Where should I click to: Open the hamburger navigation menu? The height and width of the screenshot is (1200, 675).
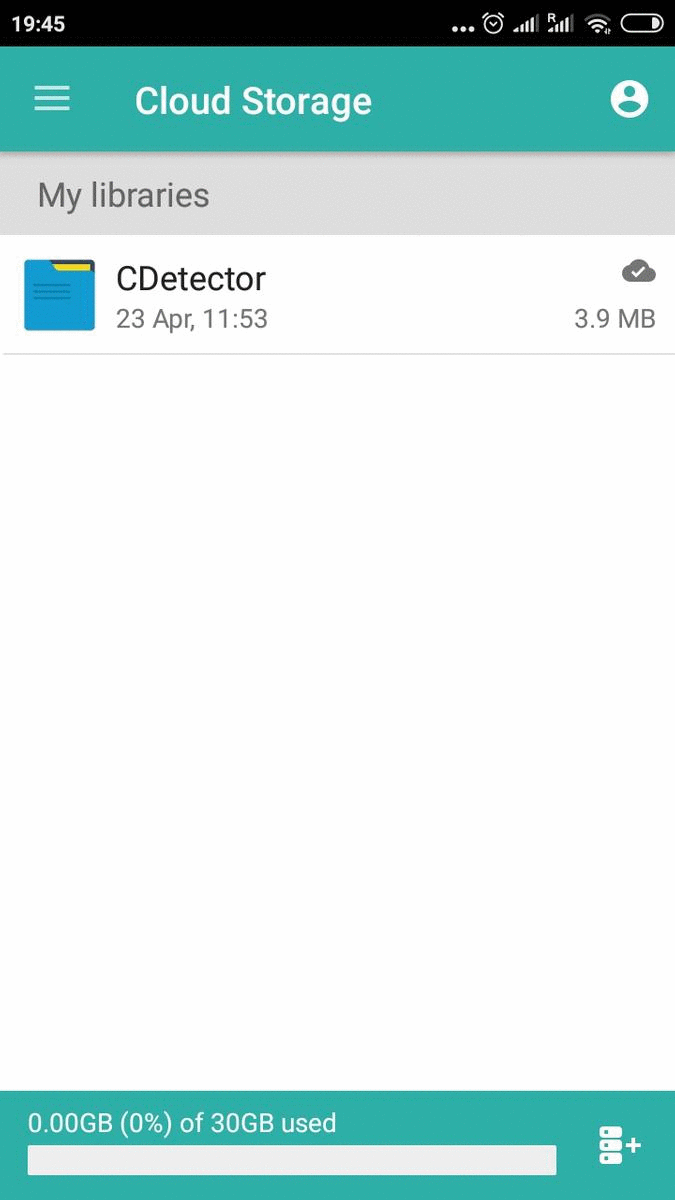pyautogui.click(x=52, y=99)
